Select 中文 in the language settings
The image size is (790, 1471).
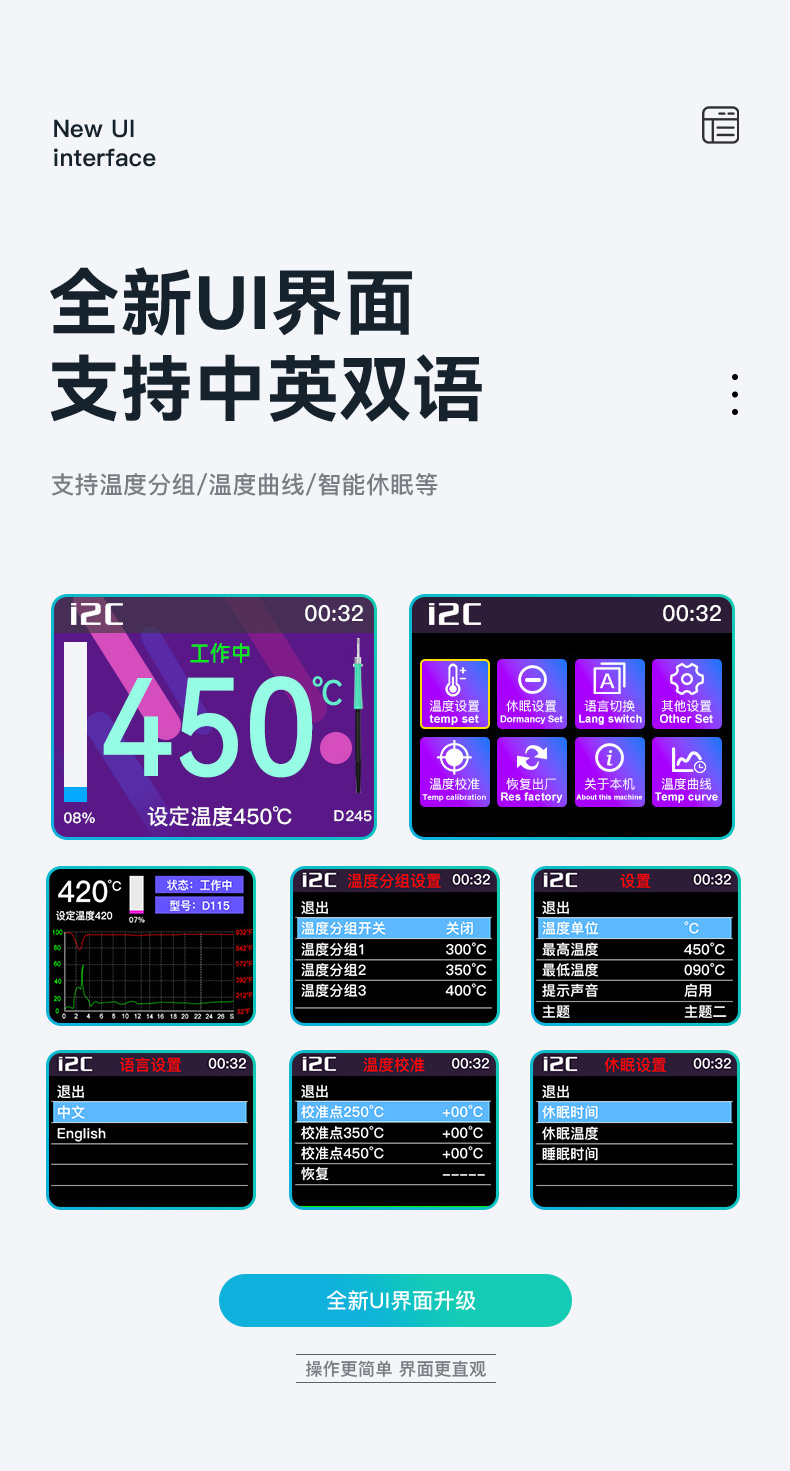(x=150, y=1112)
